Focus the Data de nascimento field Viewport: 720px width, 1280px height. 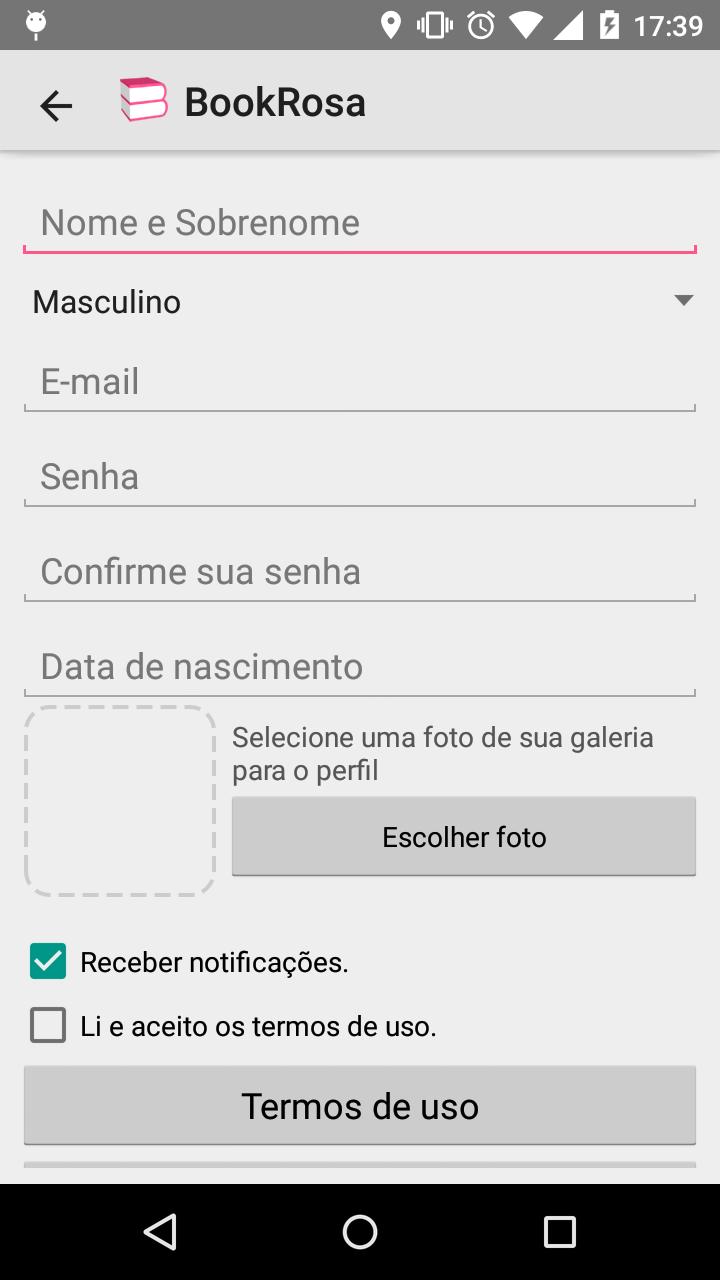[x=359, y=666]
